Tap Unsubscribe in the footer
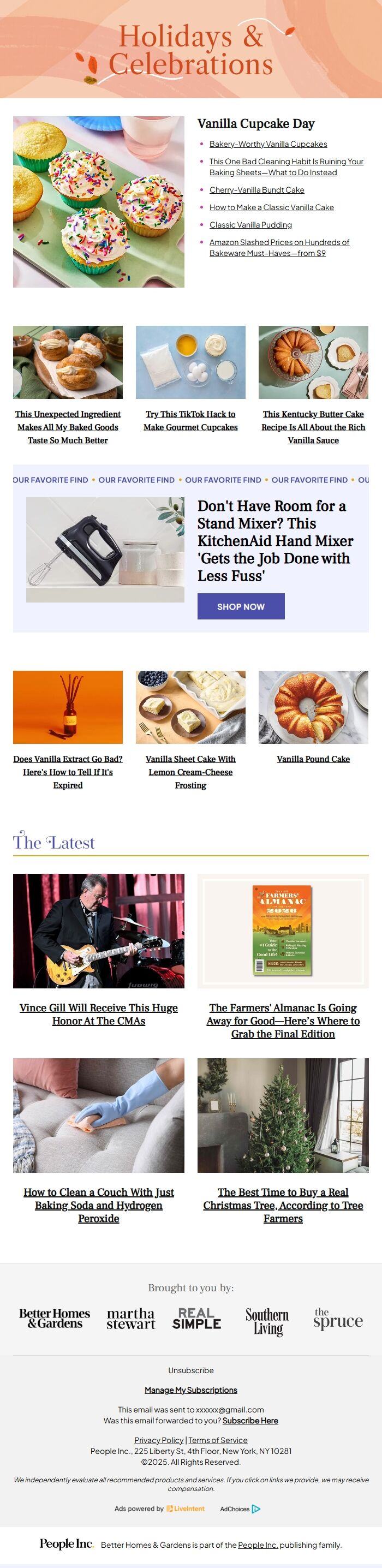382x1568 pixels. pos(191,1370)
